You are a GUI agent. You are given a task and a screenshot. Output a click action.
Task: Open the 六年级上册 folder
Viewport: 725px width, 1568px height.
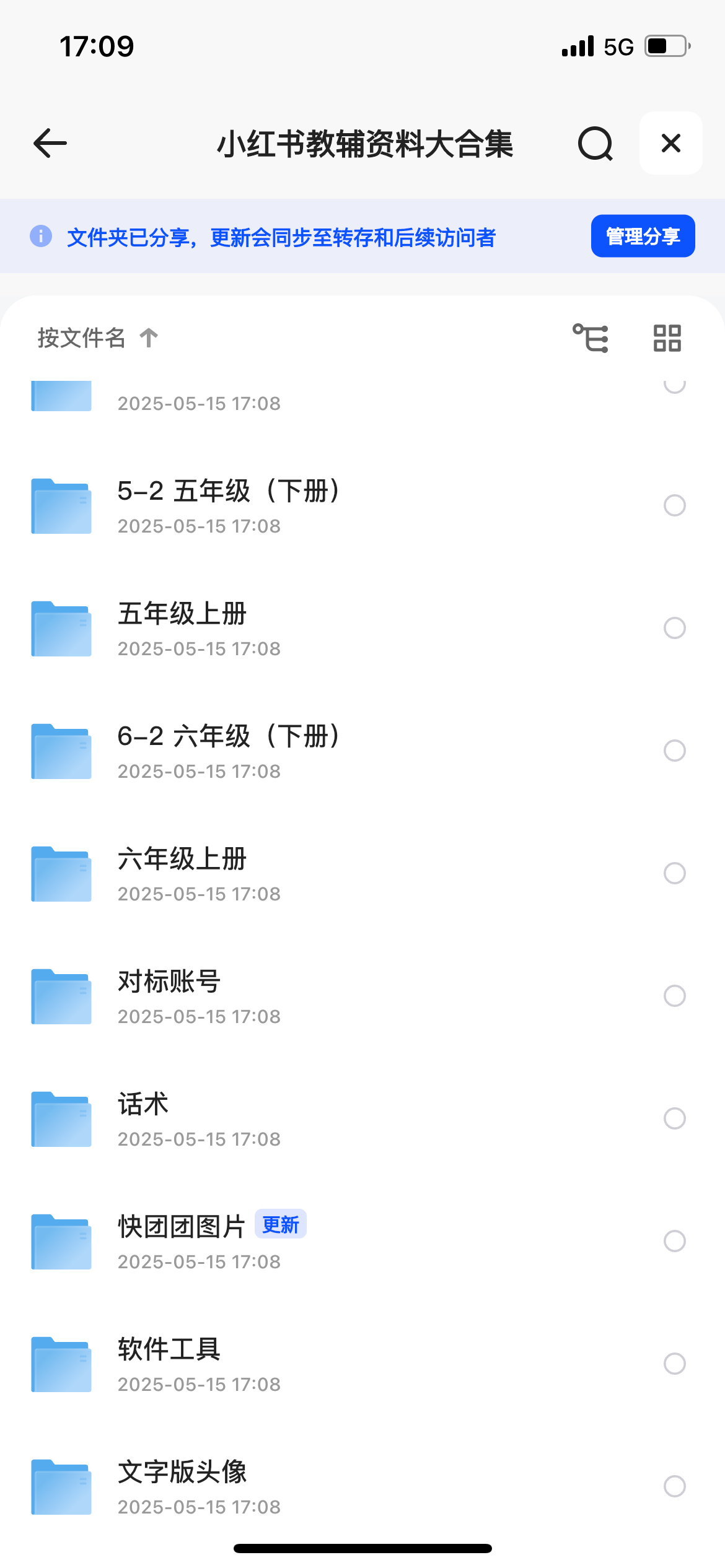point(362,874)
